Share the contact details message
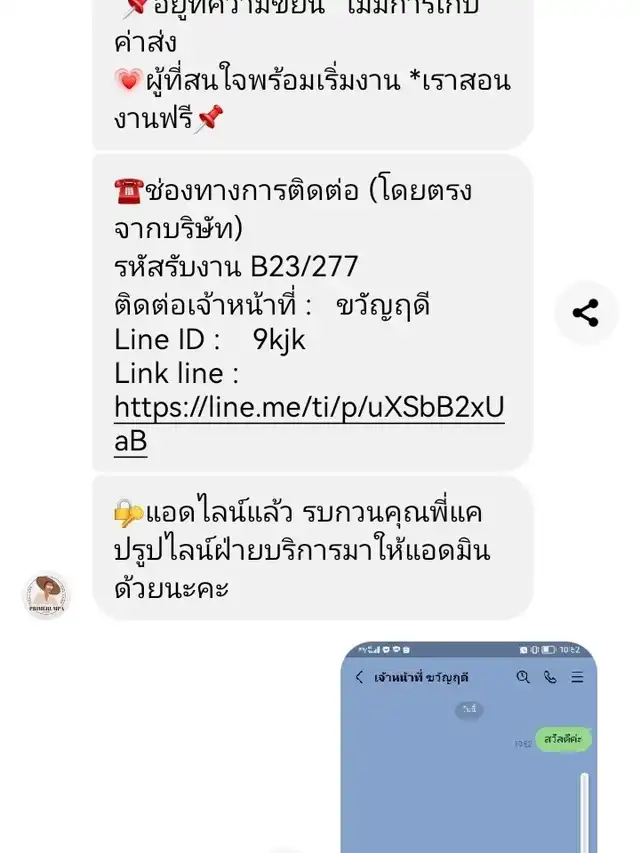 tap(585, 313)
